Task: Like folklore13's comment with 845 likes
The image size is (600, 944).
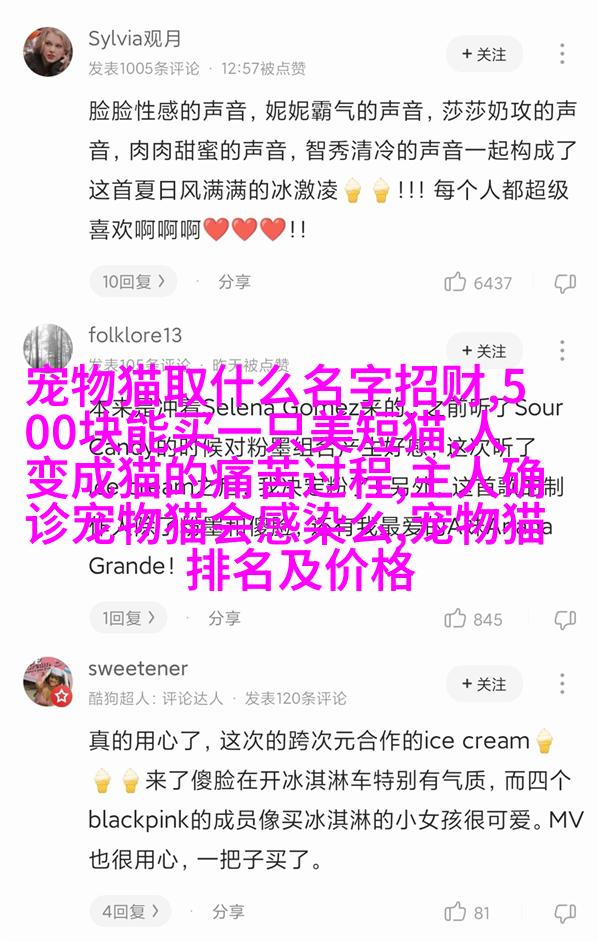Action: pyautogui.click(x=474, y=619)
